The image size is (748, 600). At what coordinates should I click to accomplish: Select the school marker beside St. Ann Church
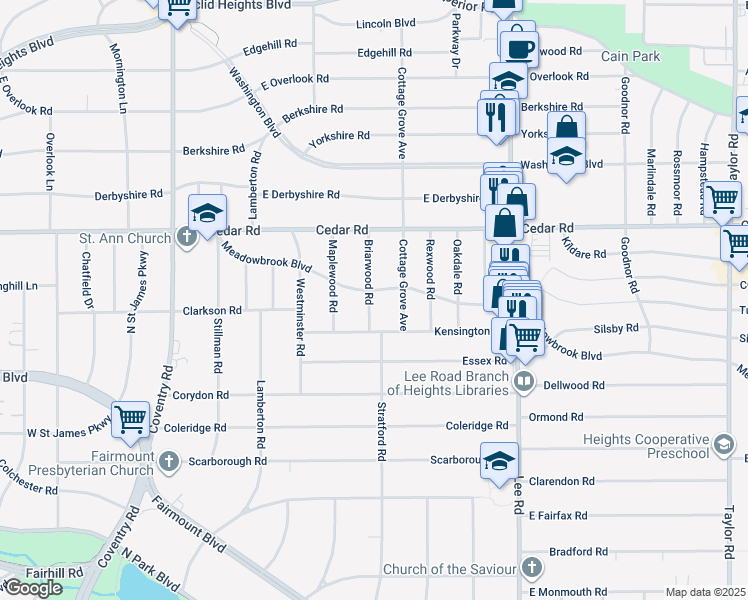click(x=208, y=214)
